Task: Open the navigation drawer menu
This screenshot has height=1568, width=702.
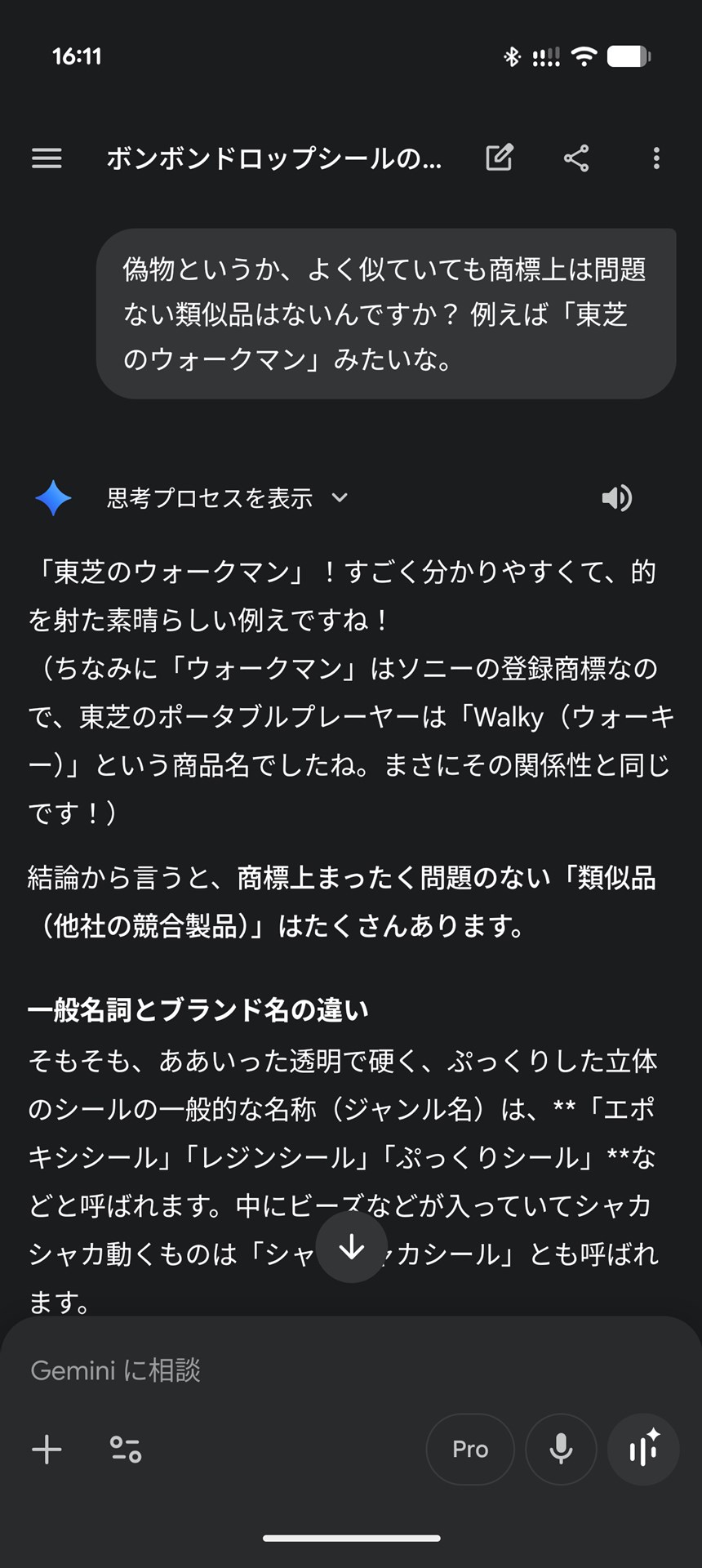Action: (47, 158)
